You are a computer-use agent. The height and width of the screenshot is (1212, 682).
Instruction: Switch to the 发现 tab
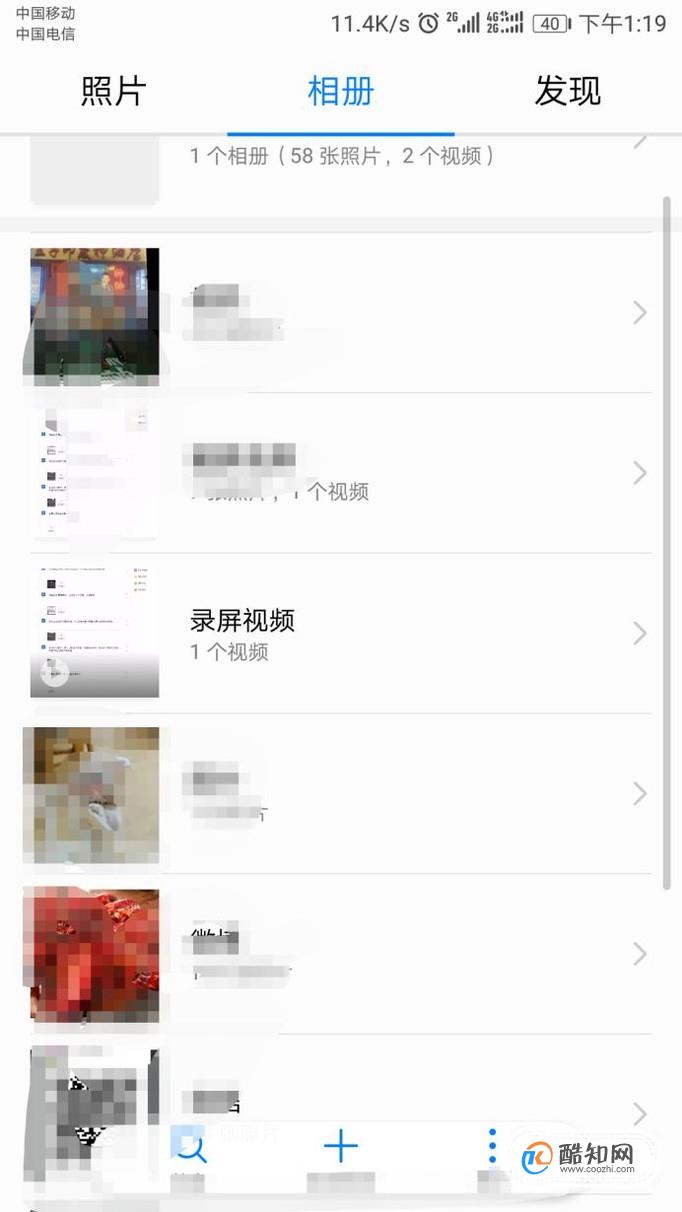click(x=567, y=92)
